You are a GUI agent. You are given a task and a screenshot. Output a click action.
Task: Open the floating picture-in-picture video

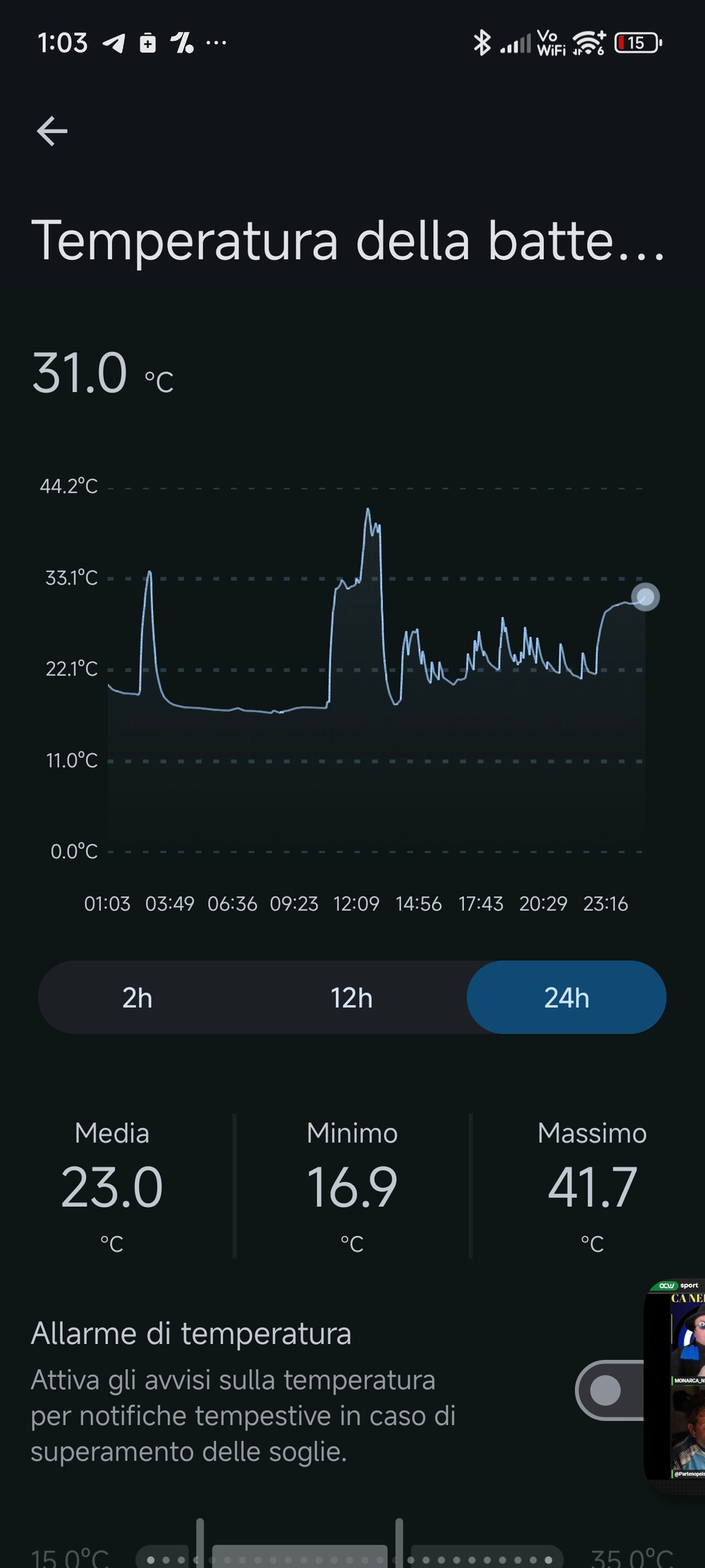coord(677,1380)
